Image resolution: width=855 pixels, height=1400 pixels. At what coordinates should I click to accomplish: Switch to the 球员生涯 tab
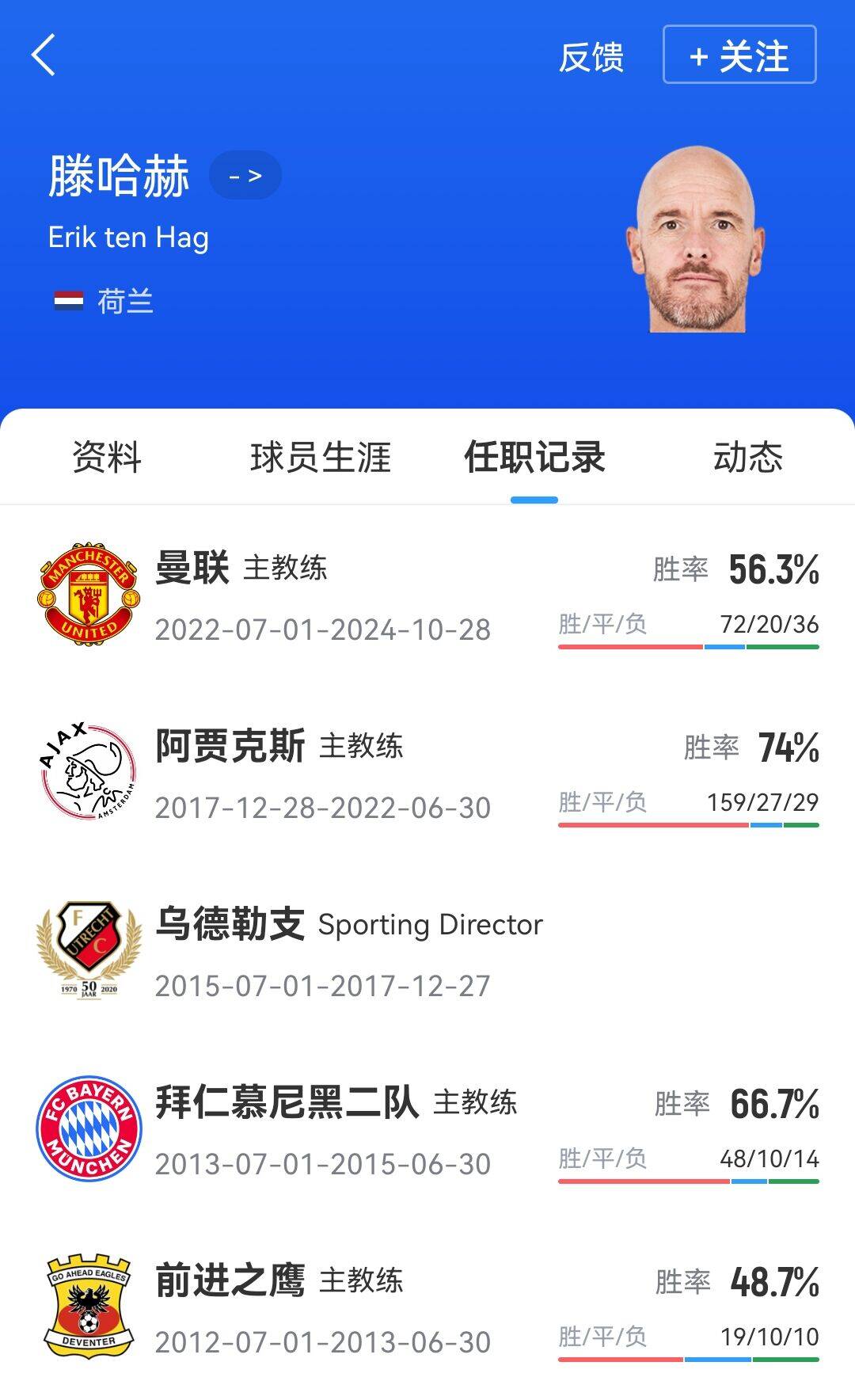[x=321, y=458]
